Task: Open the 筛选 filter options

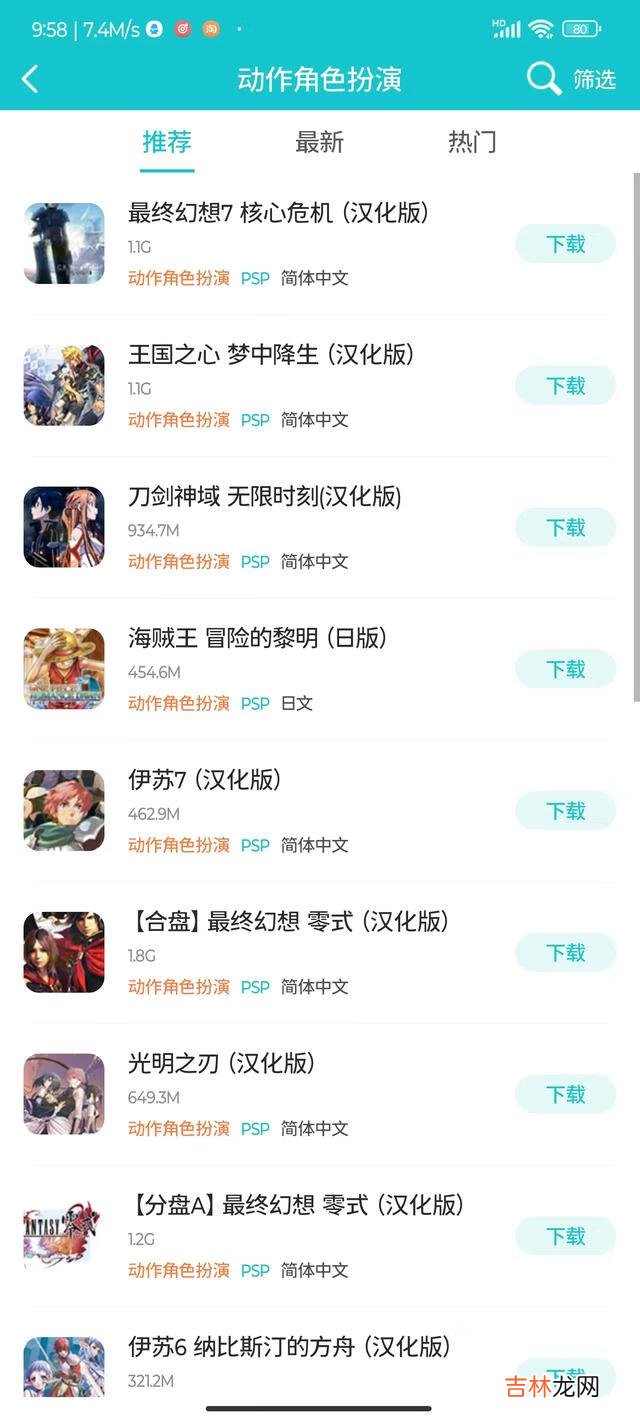Action: [x=594, y=80]
